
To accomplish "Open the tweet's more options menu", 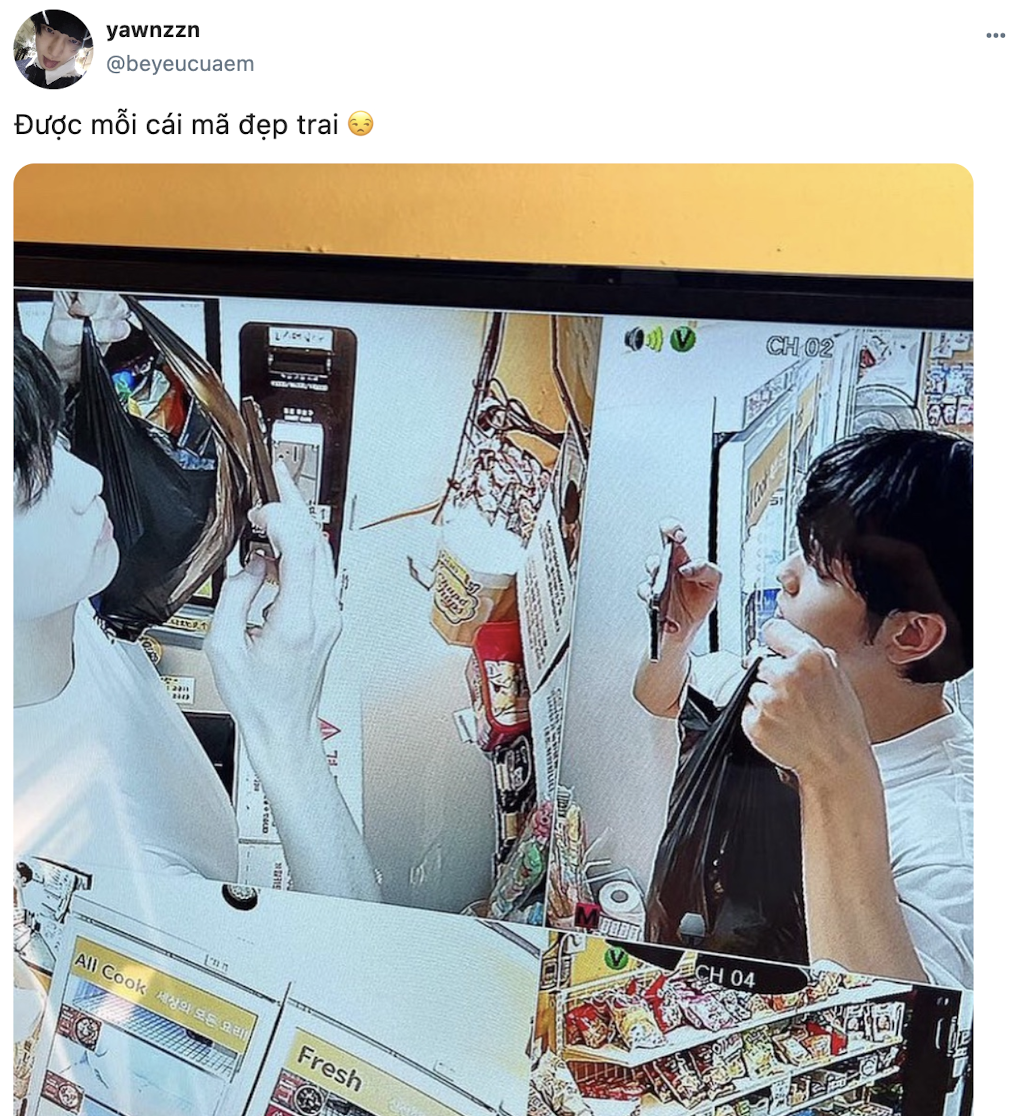I will (x=994, y=36).
